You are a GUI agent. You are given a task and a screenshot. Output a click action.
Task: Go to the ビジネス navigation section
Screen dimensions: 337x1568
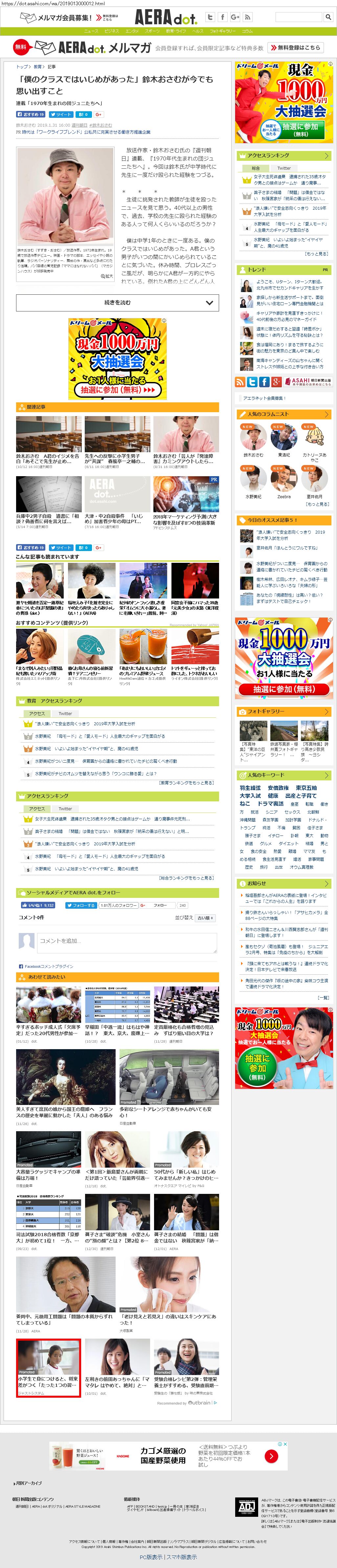coord(112,31)
